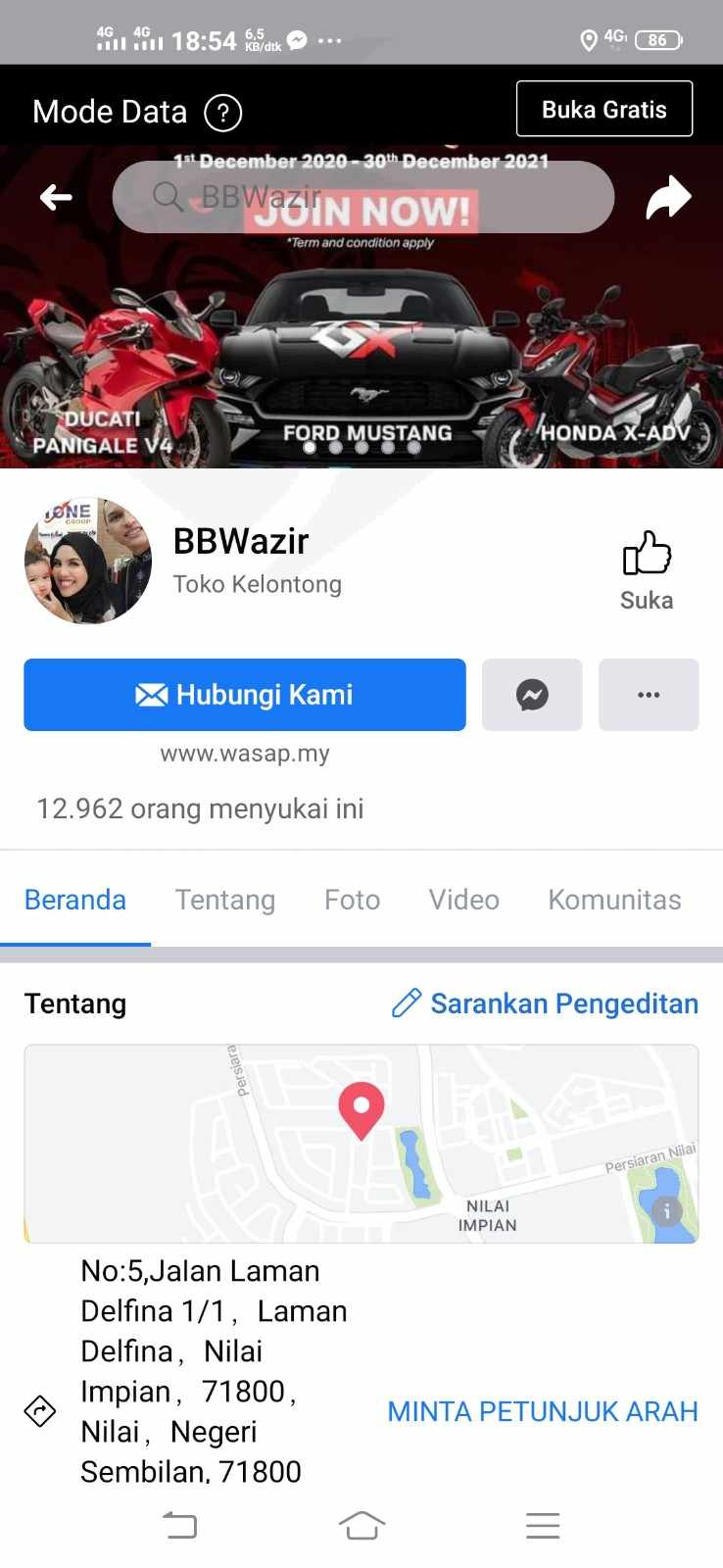Screen dimensions: 723x1568
Task: Switch to the Foto tab
Action: 352,900
